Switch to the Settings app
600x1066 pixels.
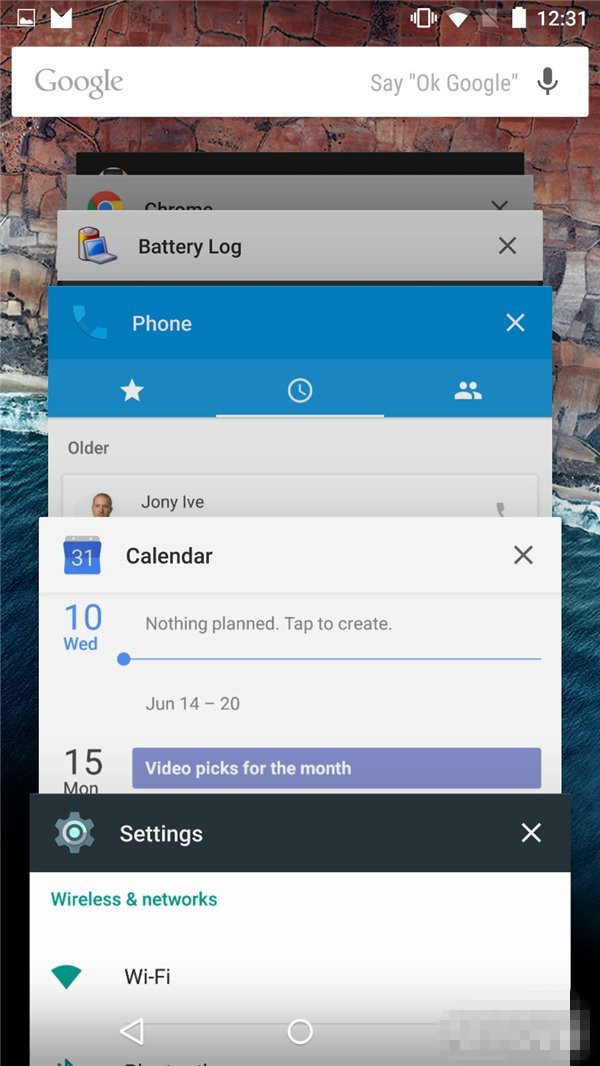pyautogui.click(x=162, y=834)
